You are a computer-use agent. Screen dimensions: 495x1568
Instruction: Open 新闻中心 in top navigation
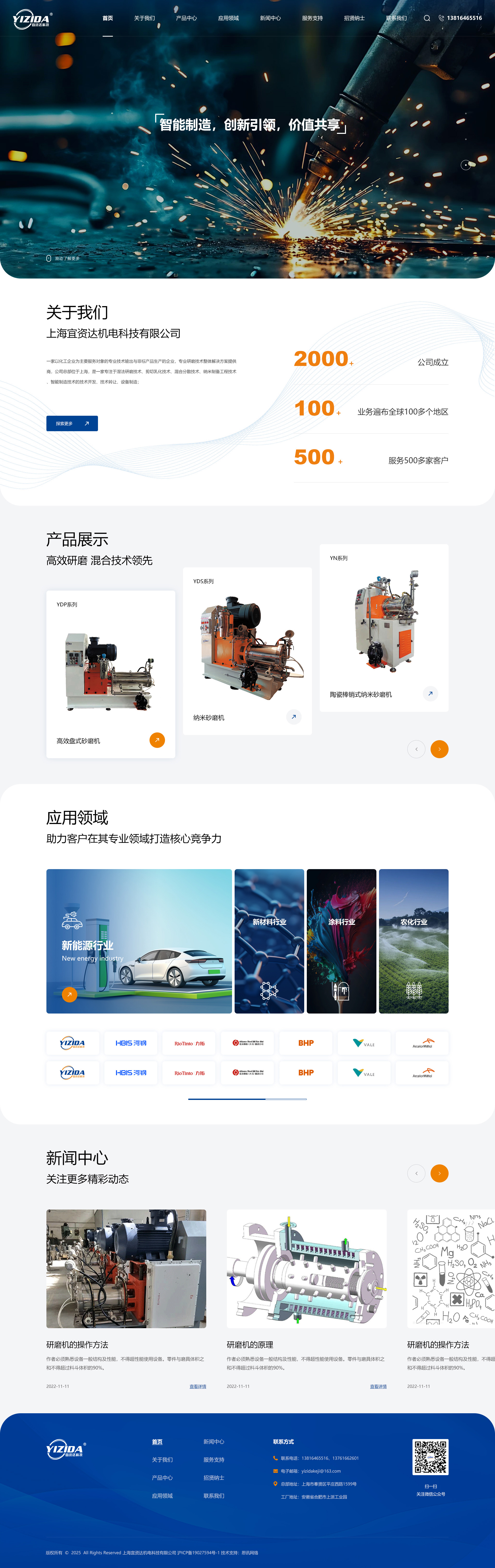[x=270, y=18]
